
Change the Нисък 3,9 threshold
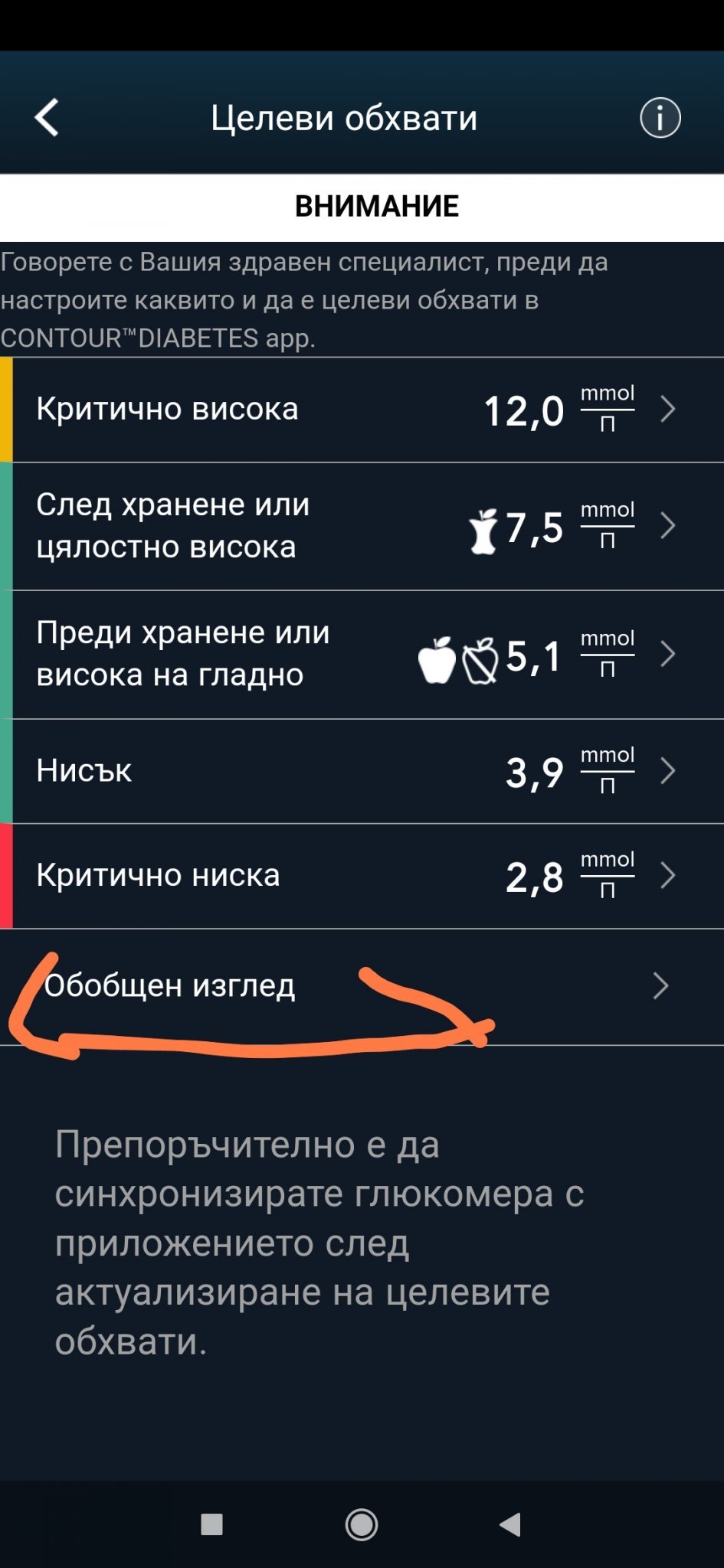click(x=362, y=771)
